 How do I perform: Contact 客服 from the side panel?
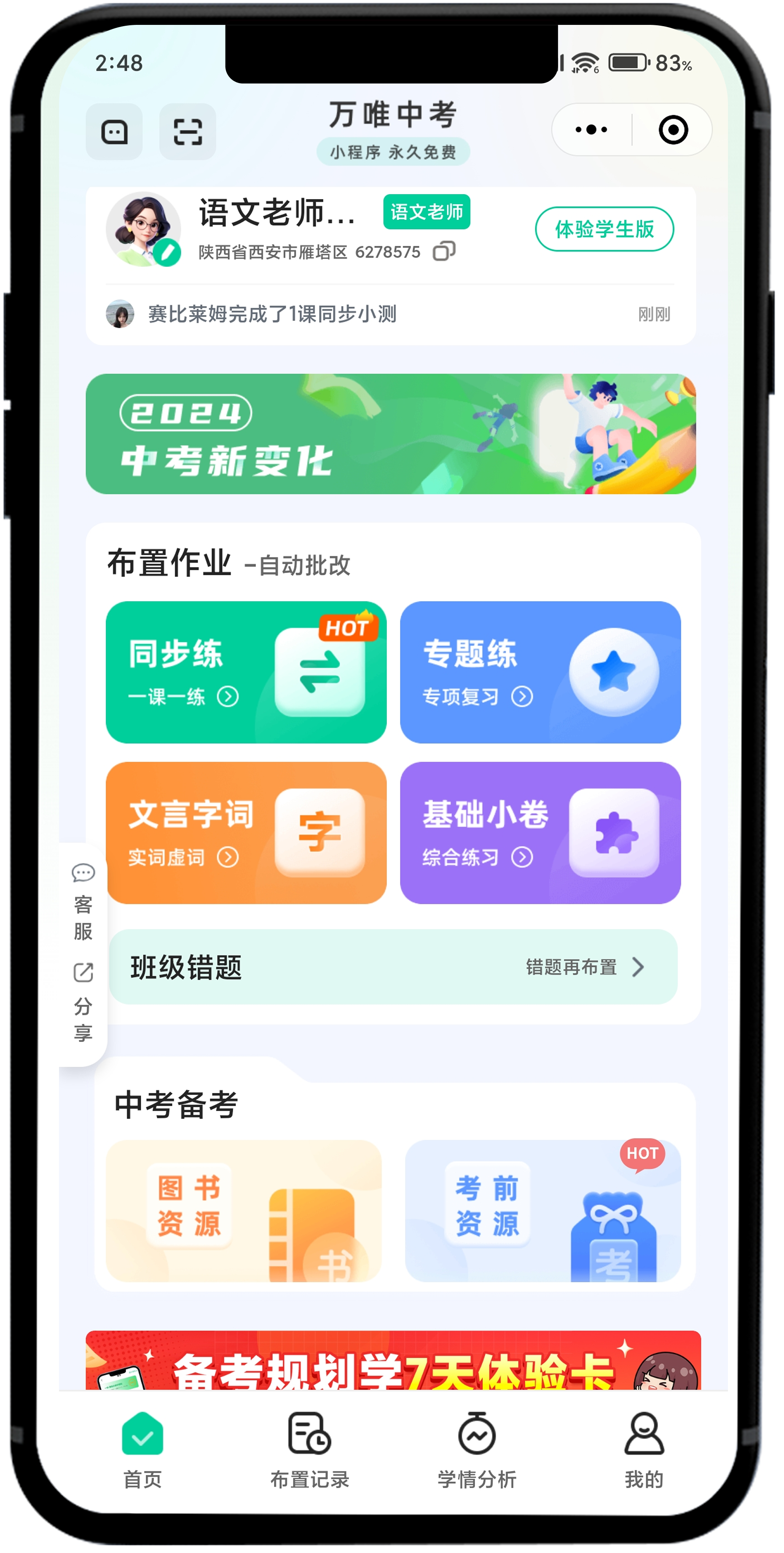83,902
